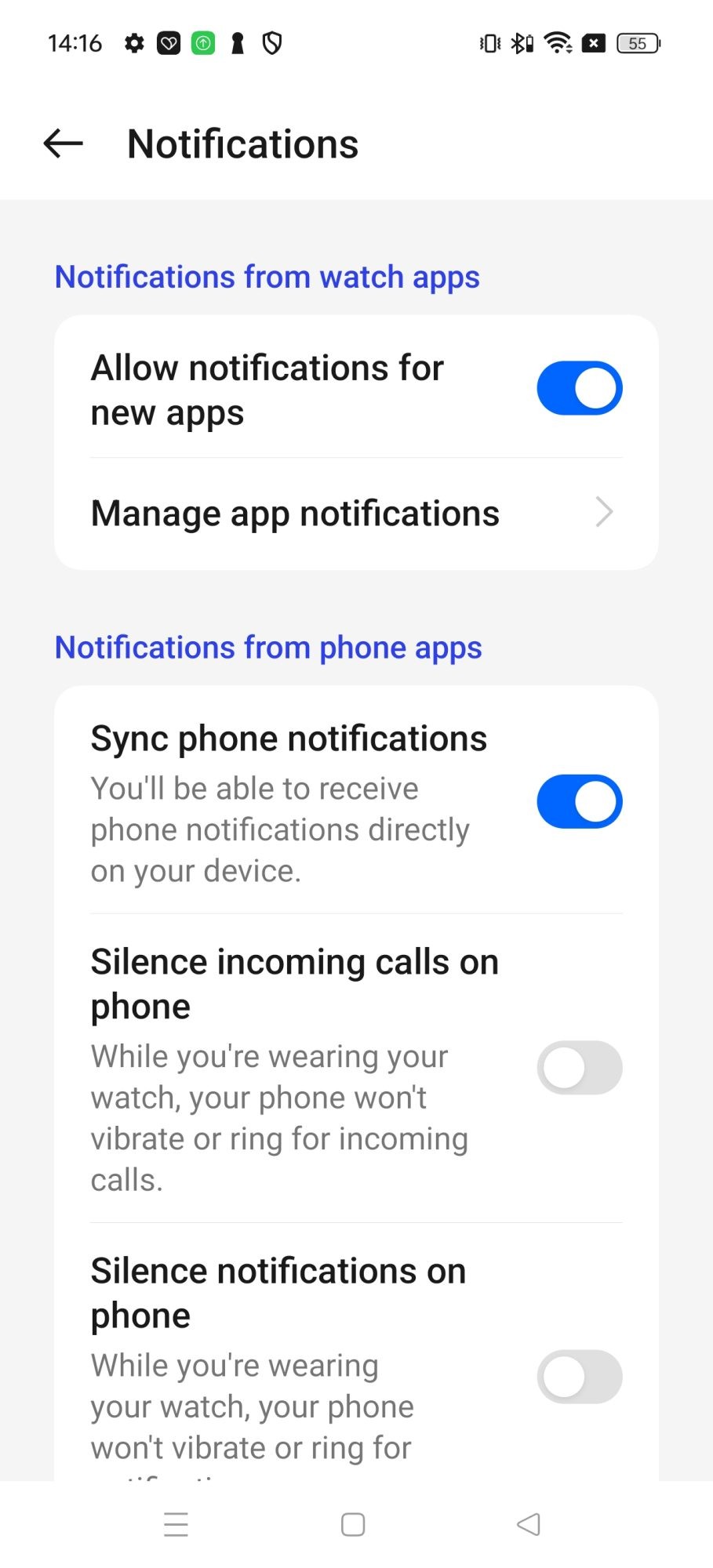Open recent apps from navigation bar
Screen dimensions: 713x1568
176,1524
